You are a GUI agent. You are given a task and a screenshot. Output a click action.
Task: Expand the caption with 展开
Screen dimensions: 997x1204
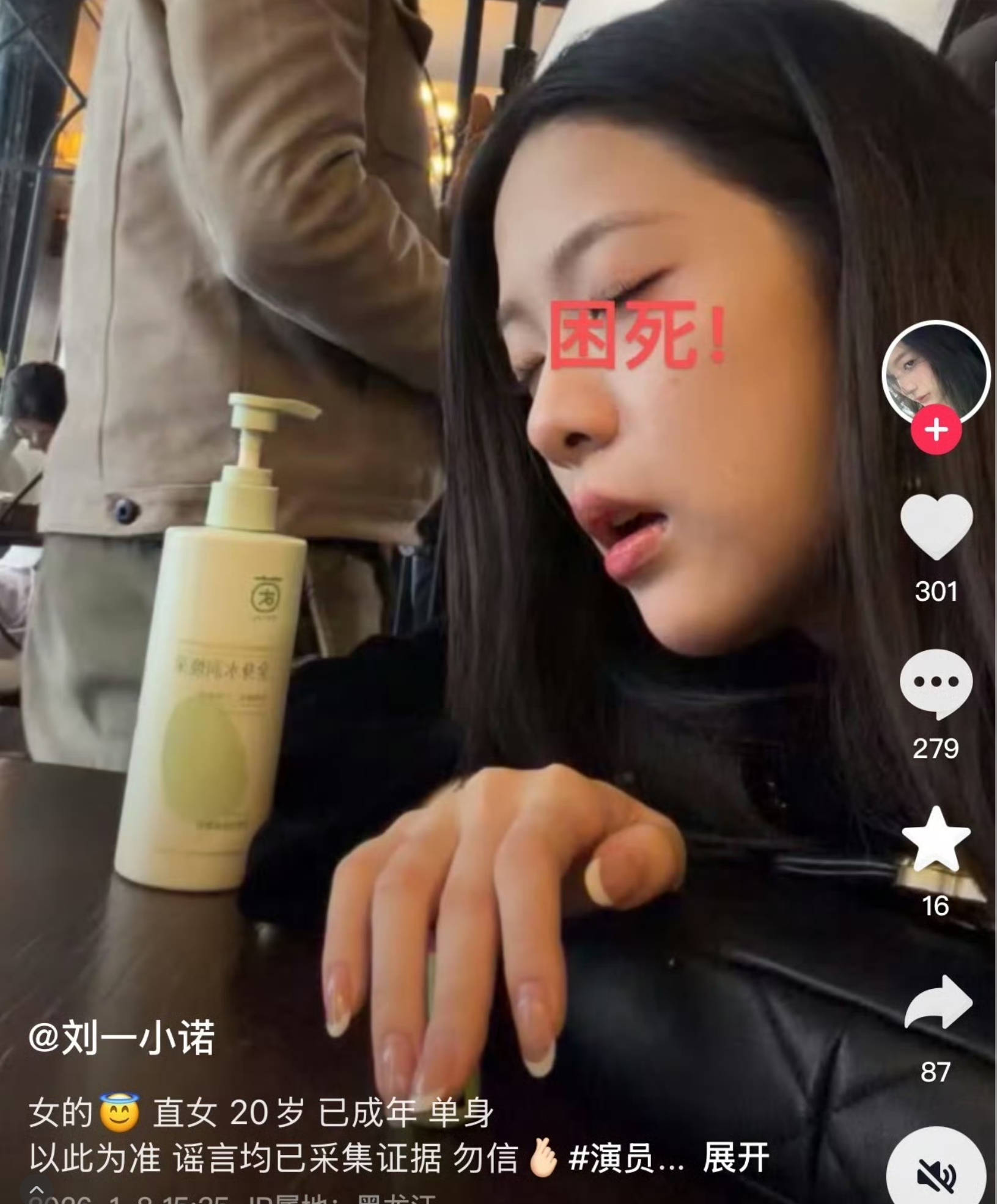point(735,1158)
